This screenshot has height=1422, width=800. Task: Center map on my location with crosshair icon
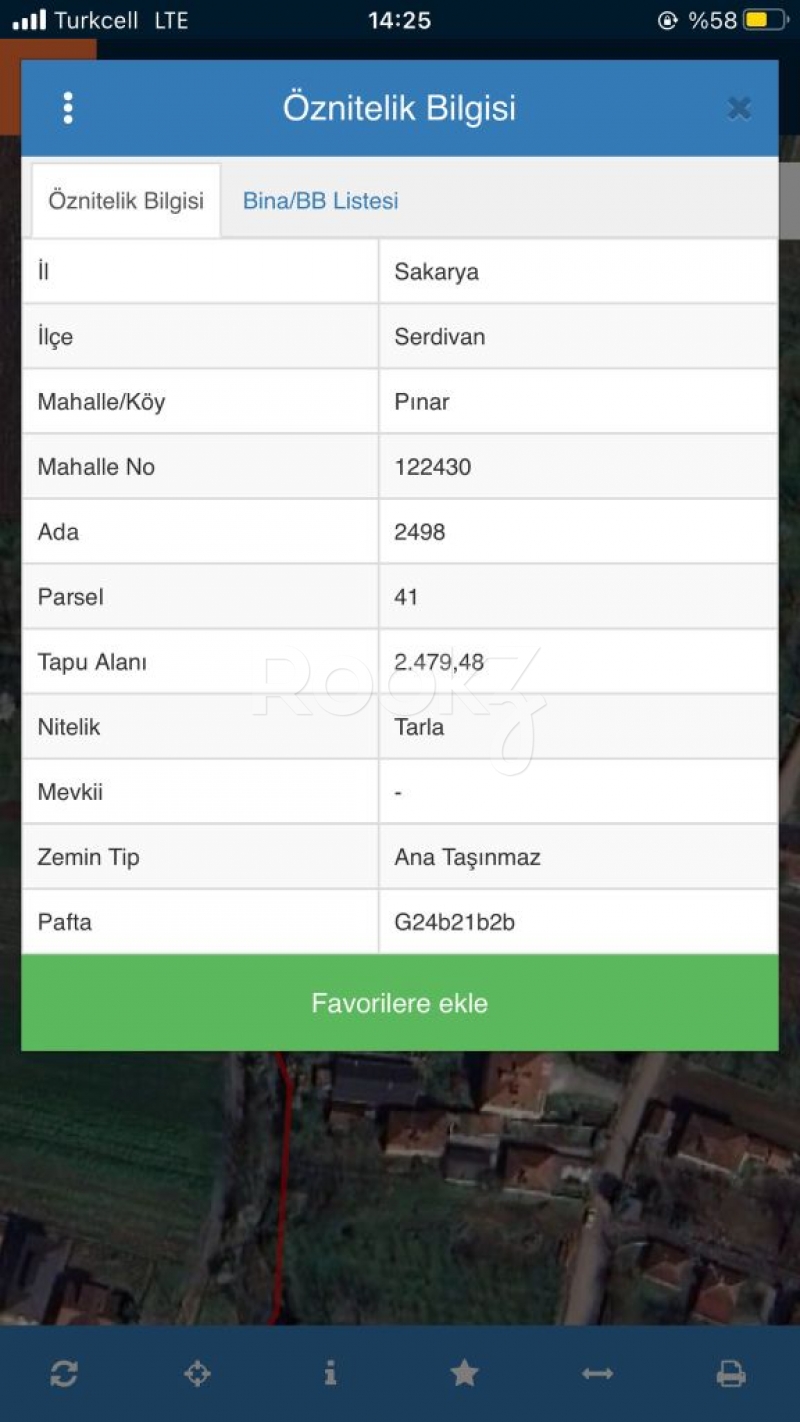coord(197,1374)
